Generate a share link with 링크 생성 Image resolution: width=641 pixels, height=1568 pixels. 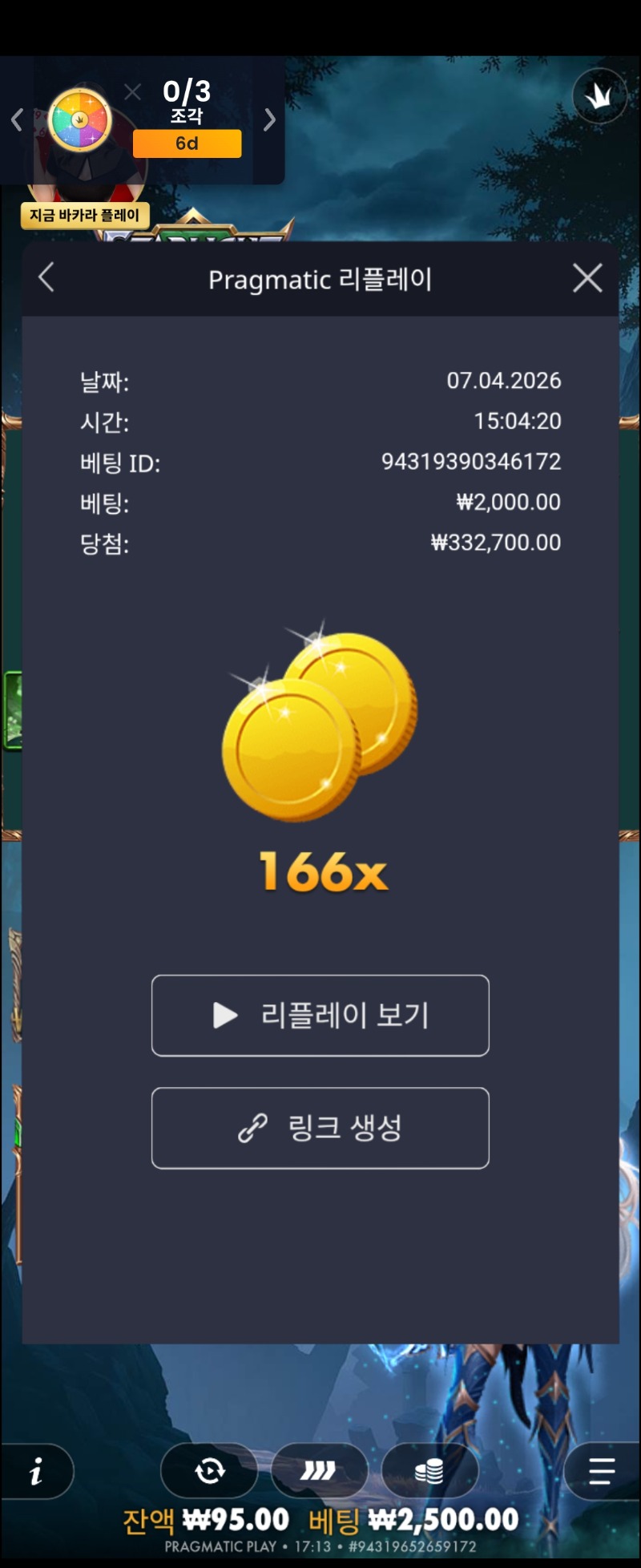point(320,1128)
